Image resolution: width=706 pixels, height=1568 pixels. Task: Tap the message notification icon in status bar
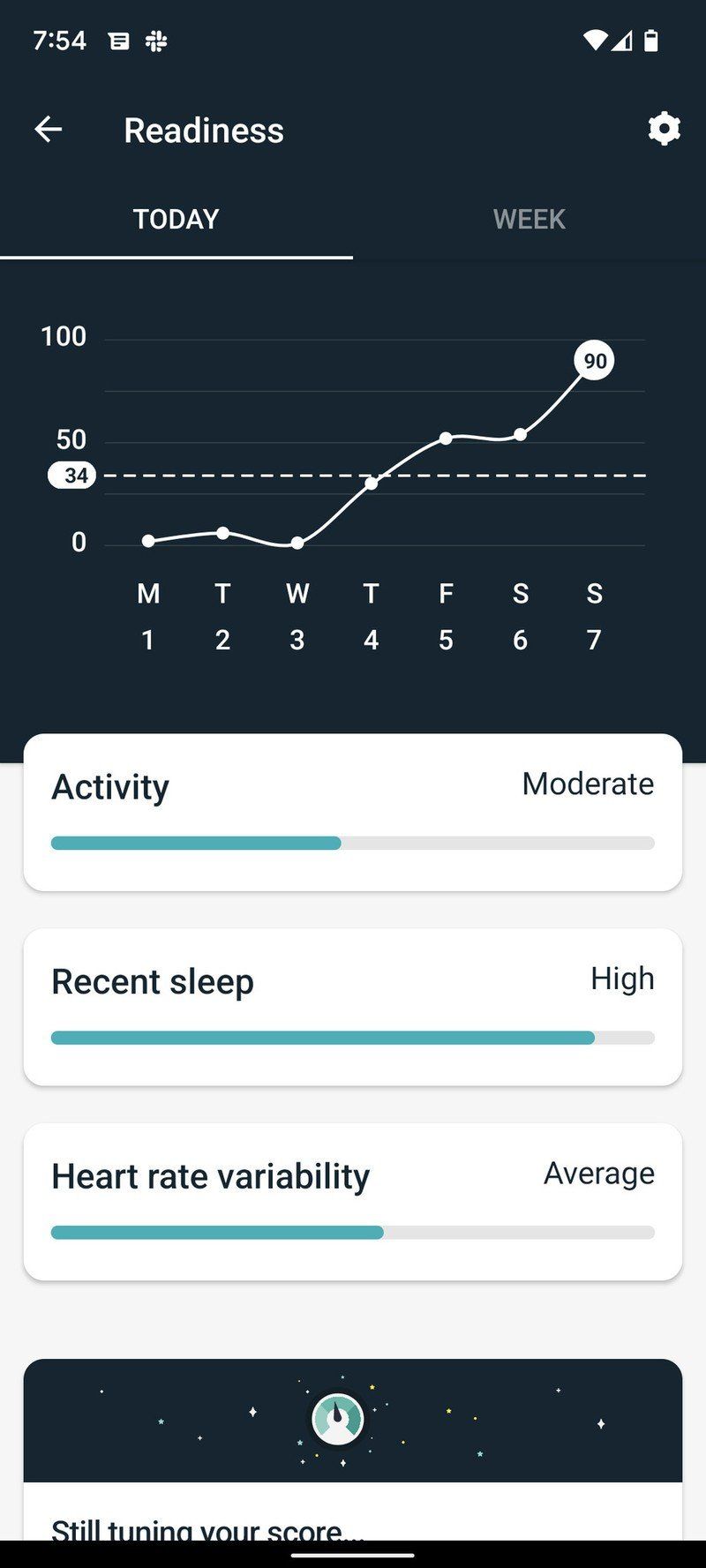pyautogui.click(x=118, y=41)
